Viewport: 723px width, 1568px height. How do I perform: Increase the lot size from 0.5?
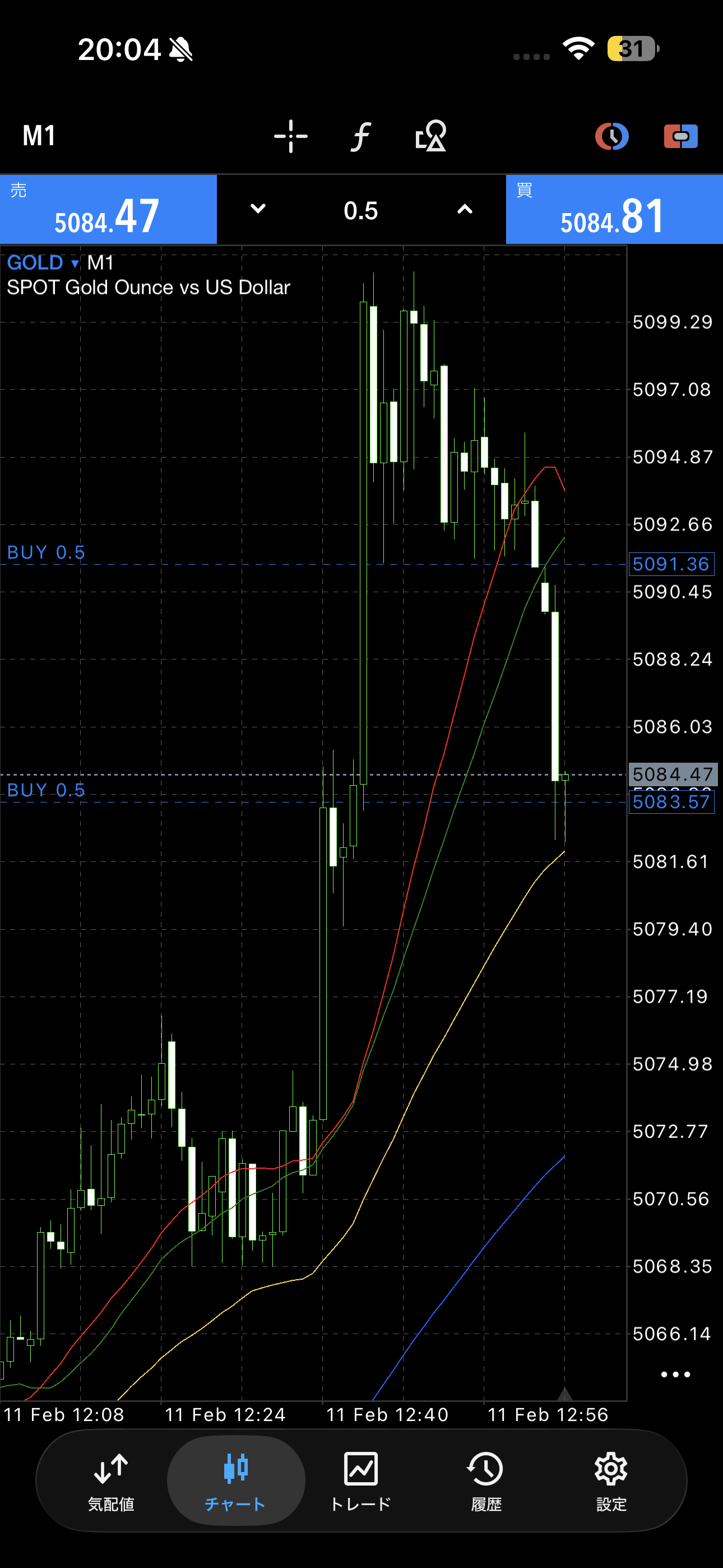click(465, 209)
